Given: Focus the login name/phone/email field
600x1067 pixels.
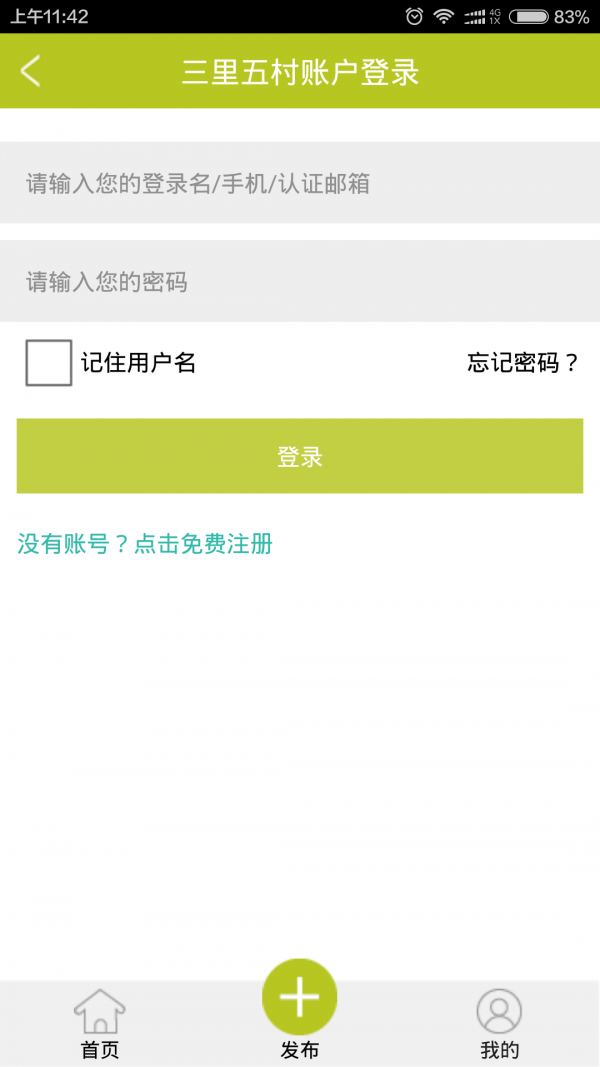Looking at the screenshot, I should (x=300, y=183).
